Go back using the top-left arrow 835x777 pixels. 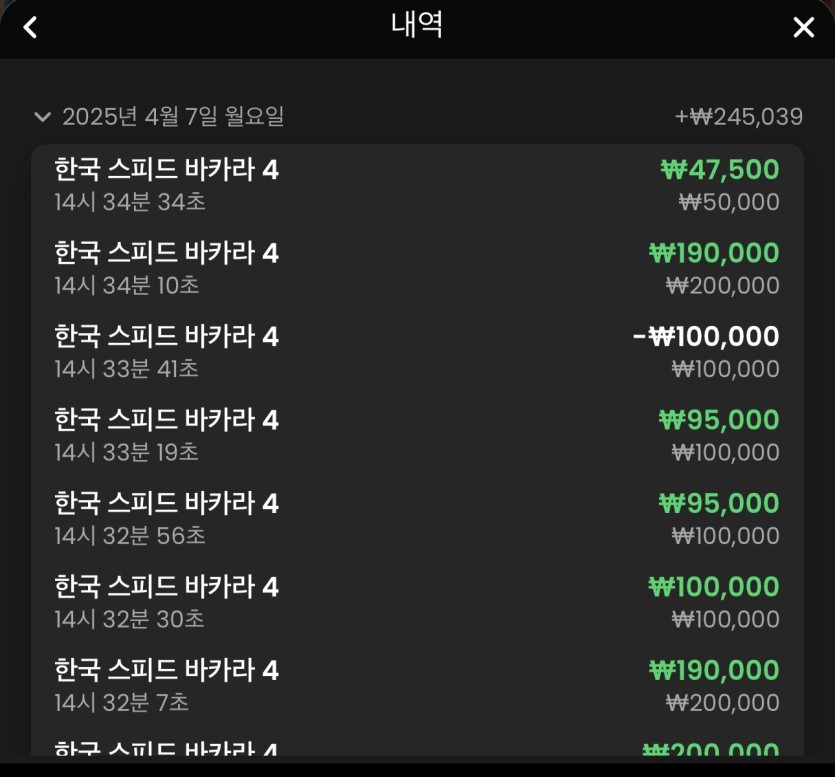pyautogui.click(x=30, y=27)
